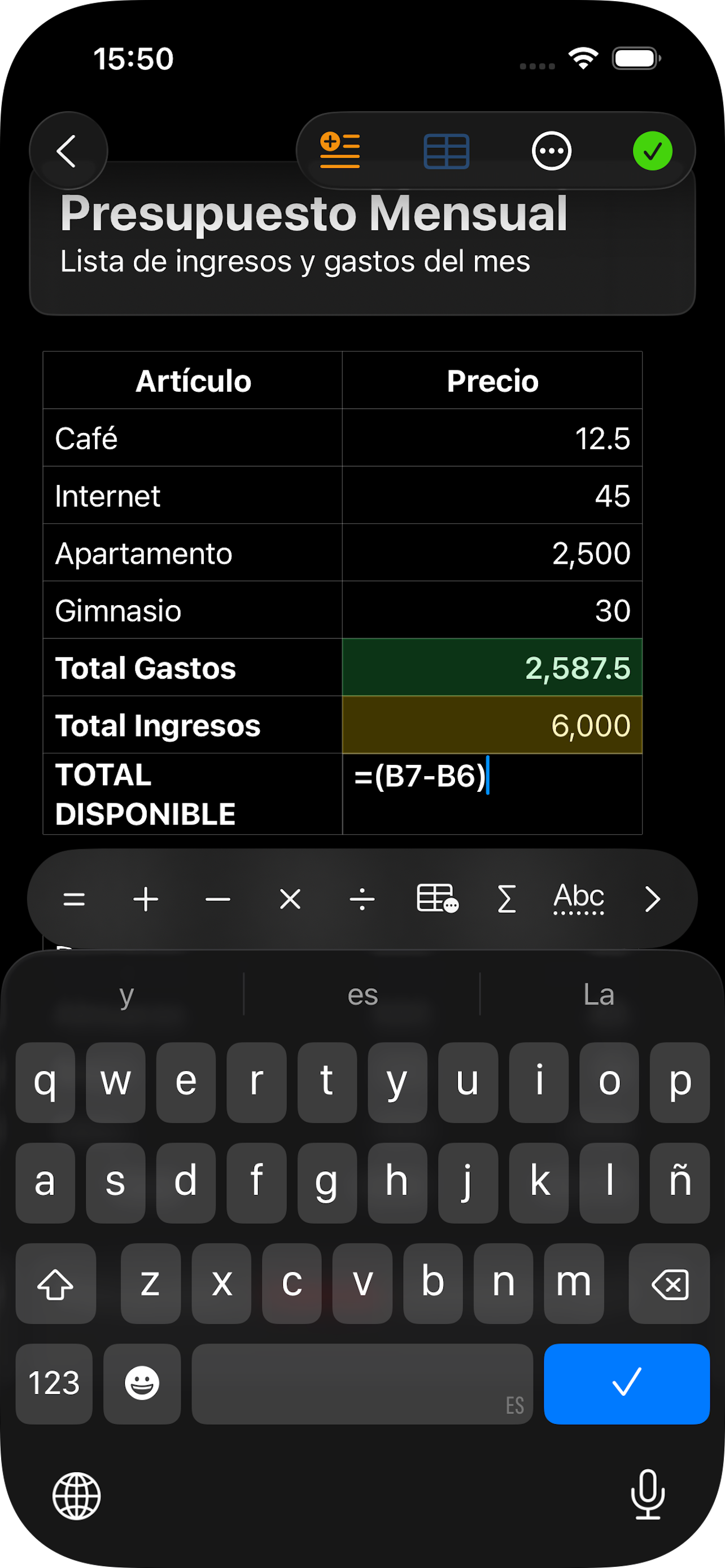Tap the add list item icon

[340, 150]
